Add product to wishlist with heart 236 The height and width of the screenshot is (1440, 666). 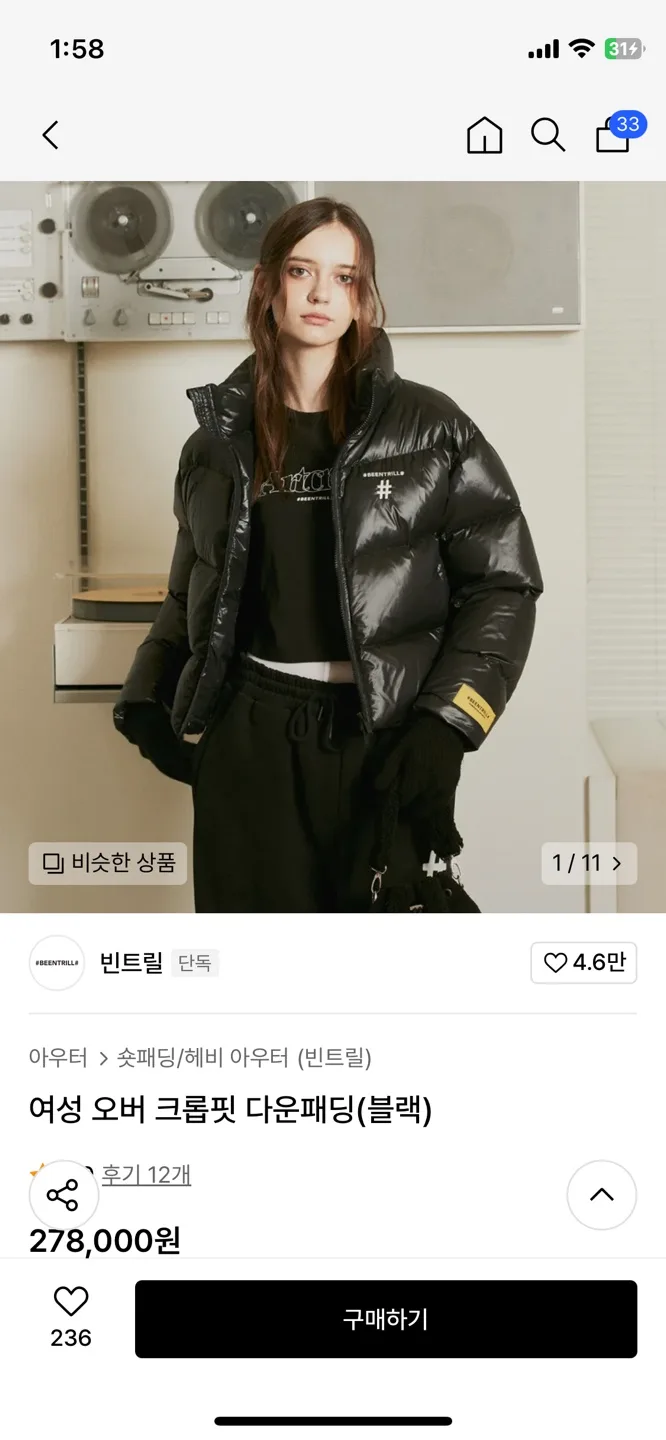pos(71,1316)
